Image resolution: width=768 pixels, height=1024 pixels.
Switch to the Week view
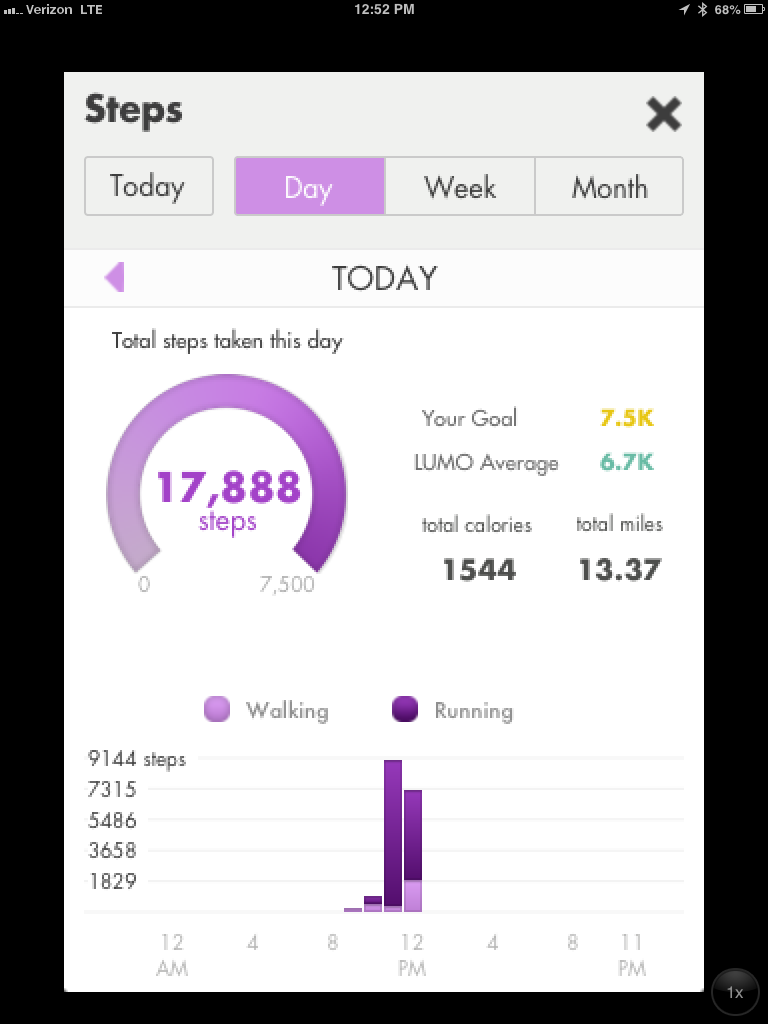coord(460,187)
